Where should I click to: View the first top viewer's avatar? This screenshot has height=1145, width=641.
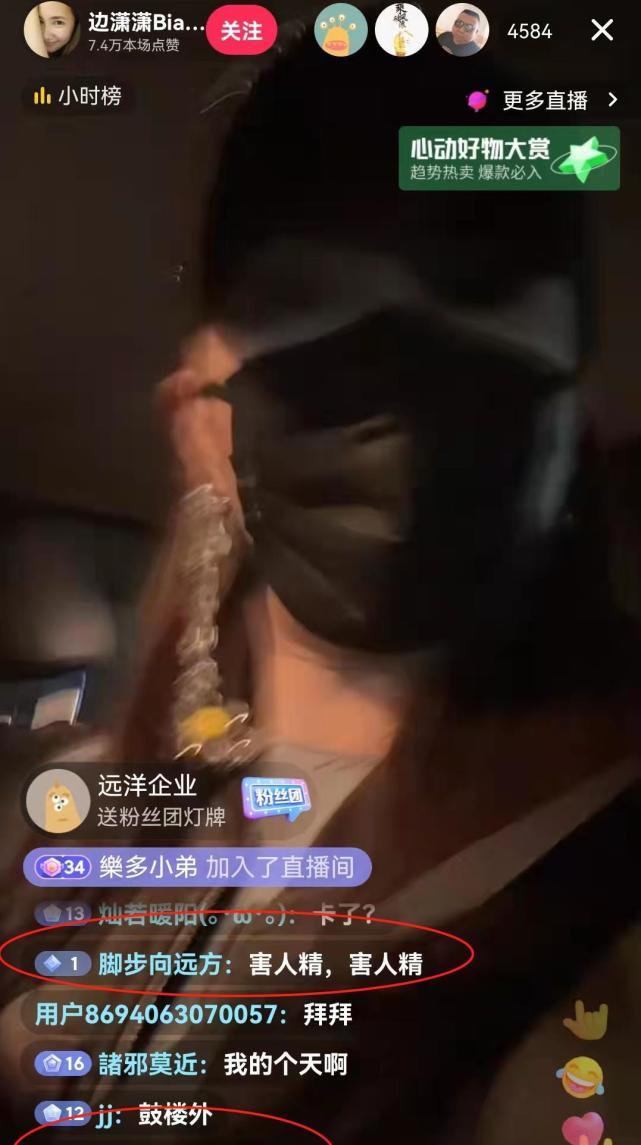(341, 31)
